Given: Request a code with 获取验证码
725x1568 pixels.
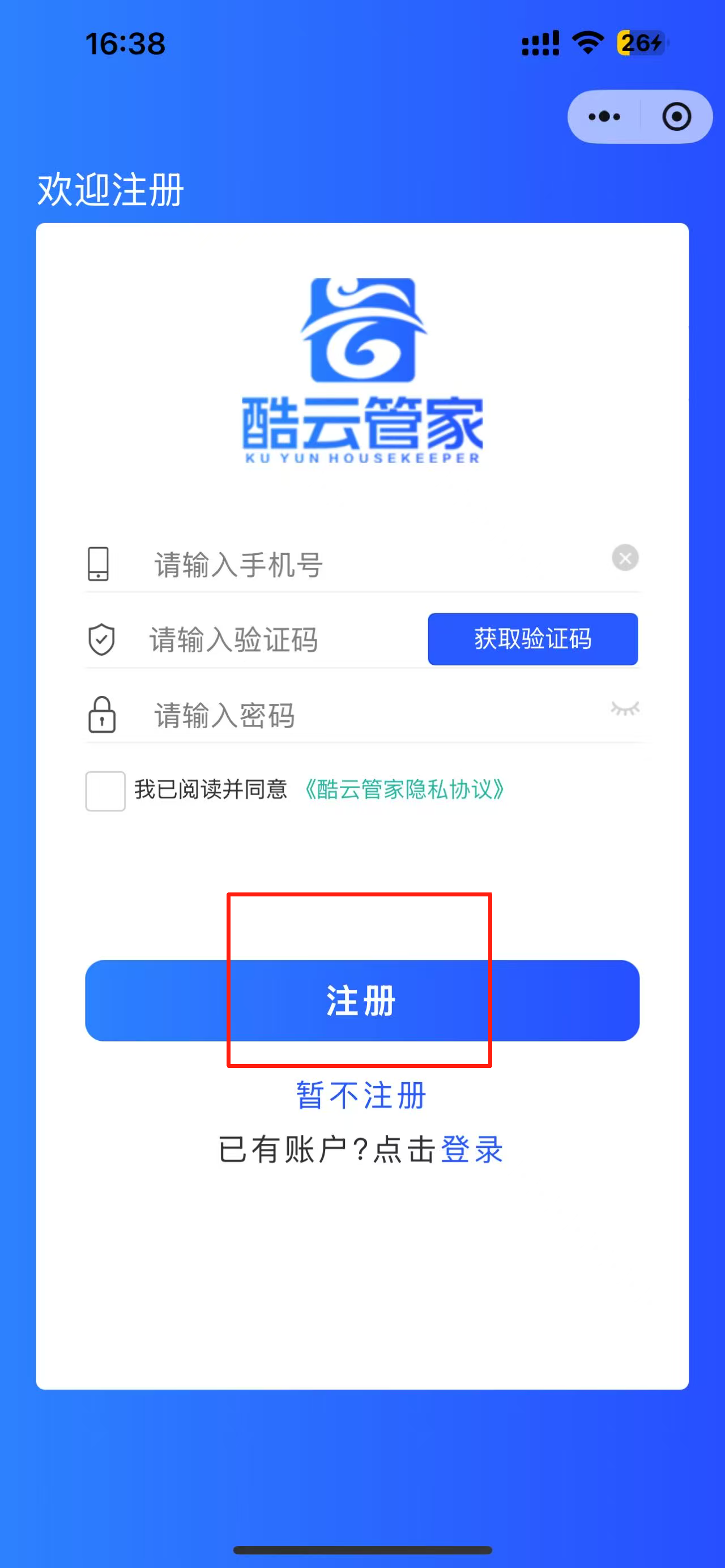Looking at the screenshot, I should [x=532, y=639].
